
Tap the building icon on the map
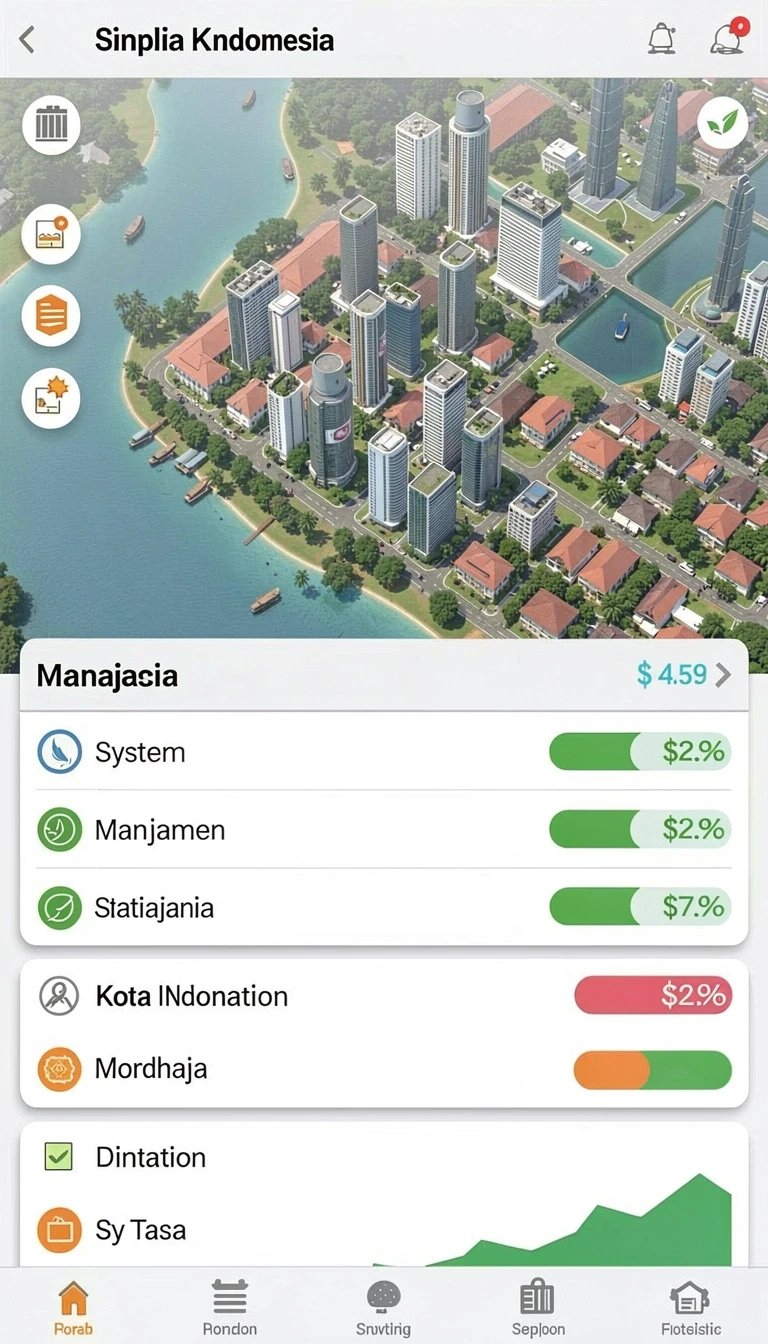[x=51, y=125]
